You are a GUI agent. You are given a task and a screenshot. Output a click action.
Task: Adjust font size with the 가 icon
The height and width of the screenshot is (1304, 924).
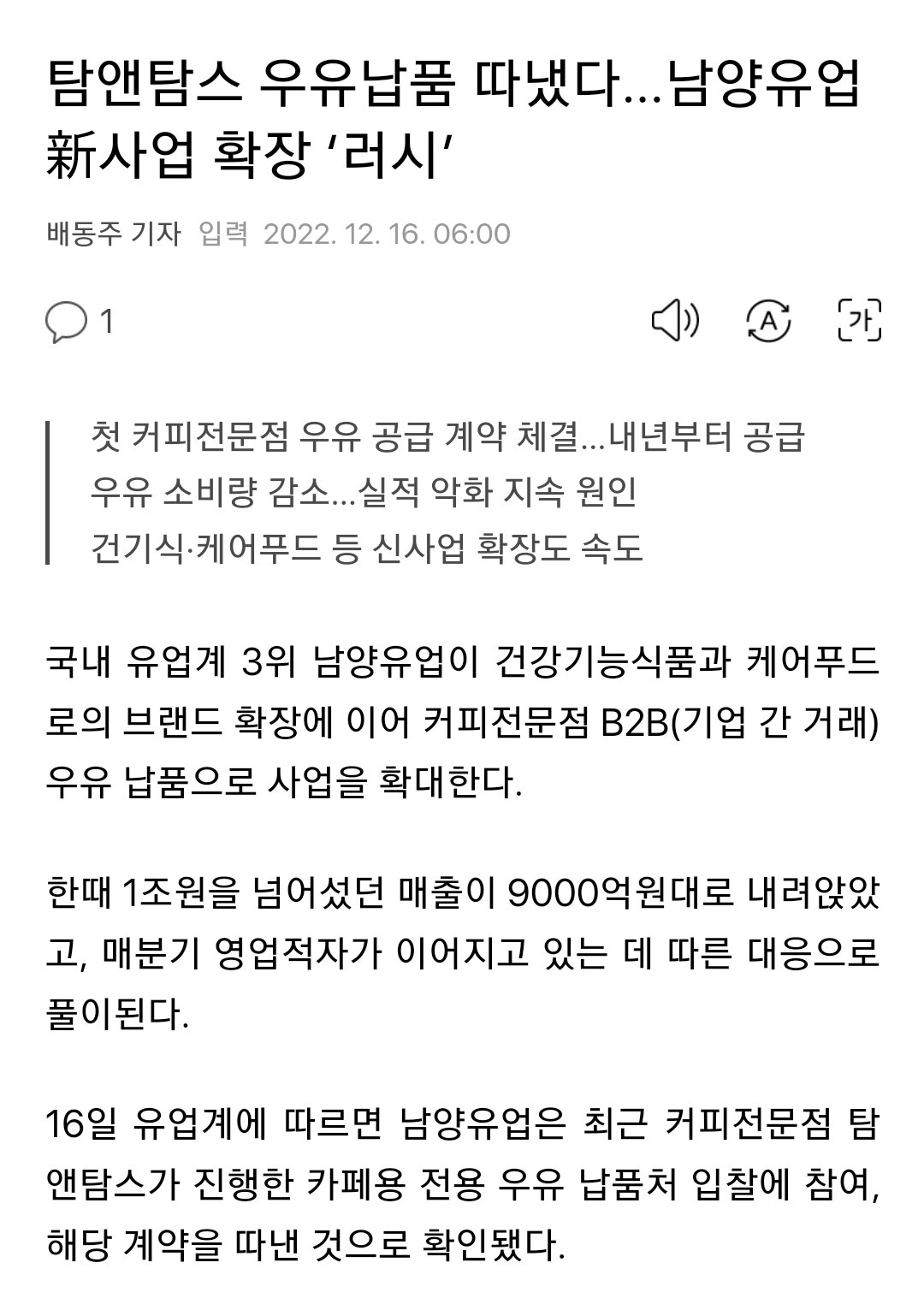tap(858, 321)
